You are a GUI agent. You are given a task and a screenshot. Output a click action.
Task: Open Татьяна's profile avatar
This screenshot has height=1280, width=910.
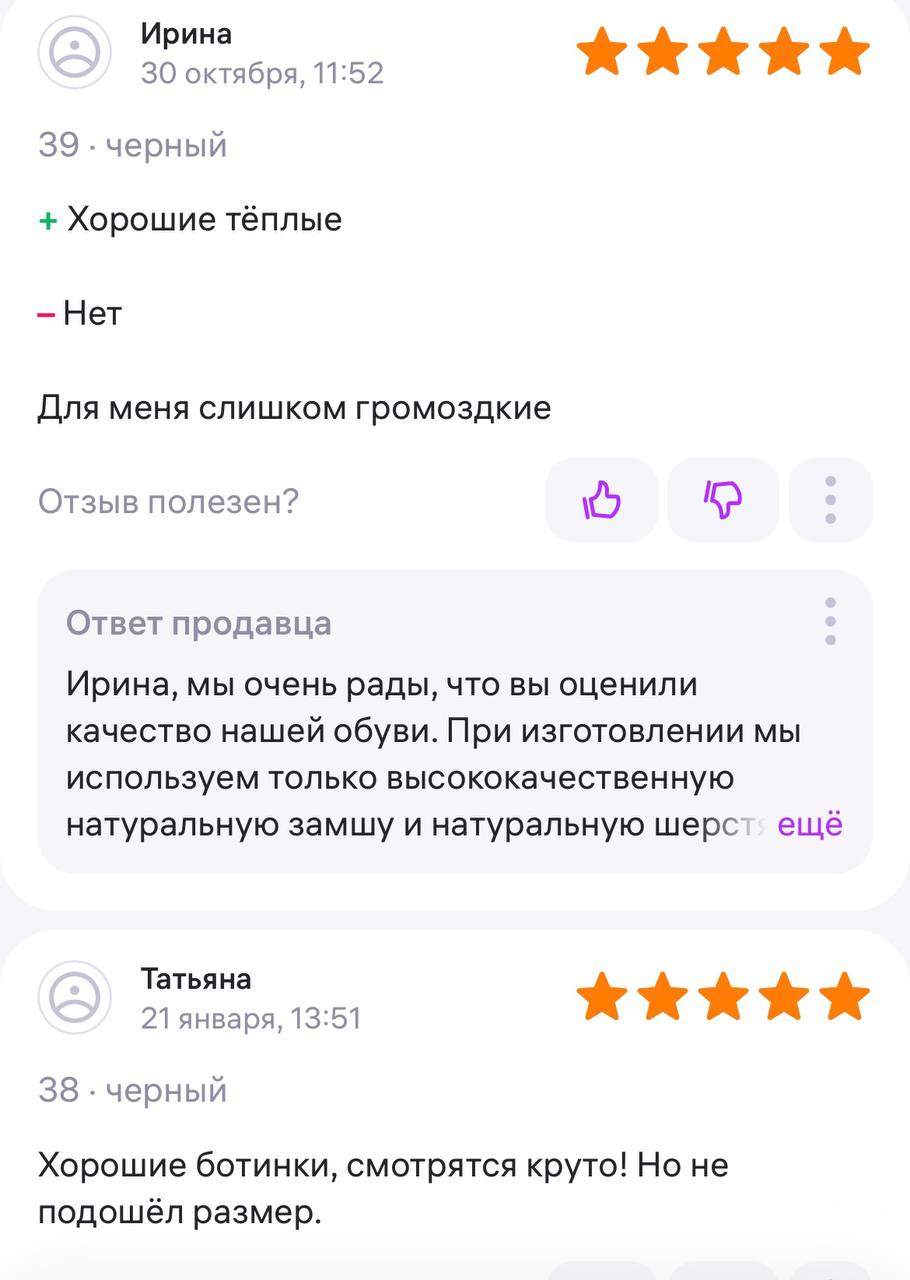74,997
